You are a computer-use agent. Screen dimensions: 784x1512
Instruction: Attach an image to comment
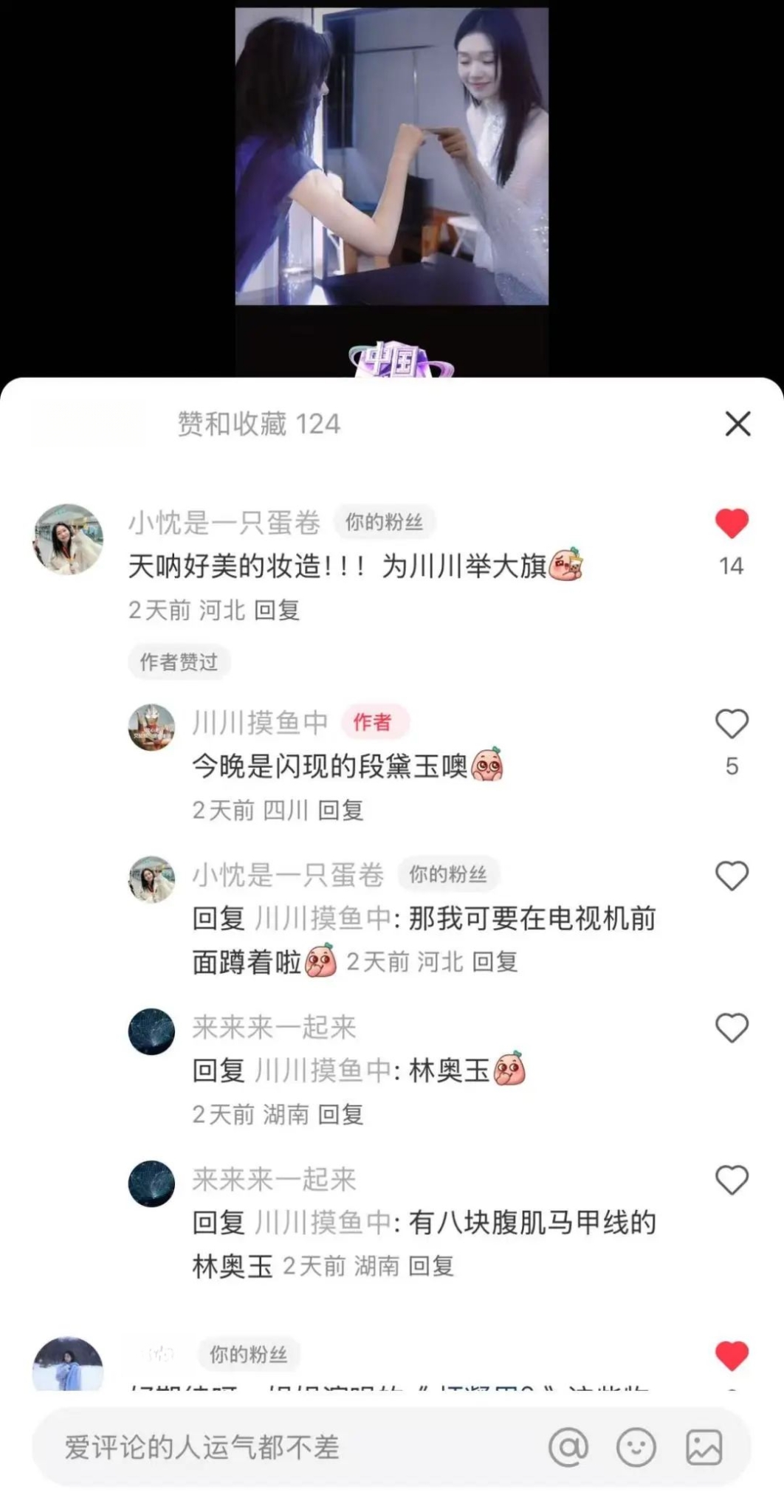(704, 1447)
